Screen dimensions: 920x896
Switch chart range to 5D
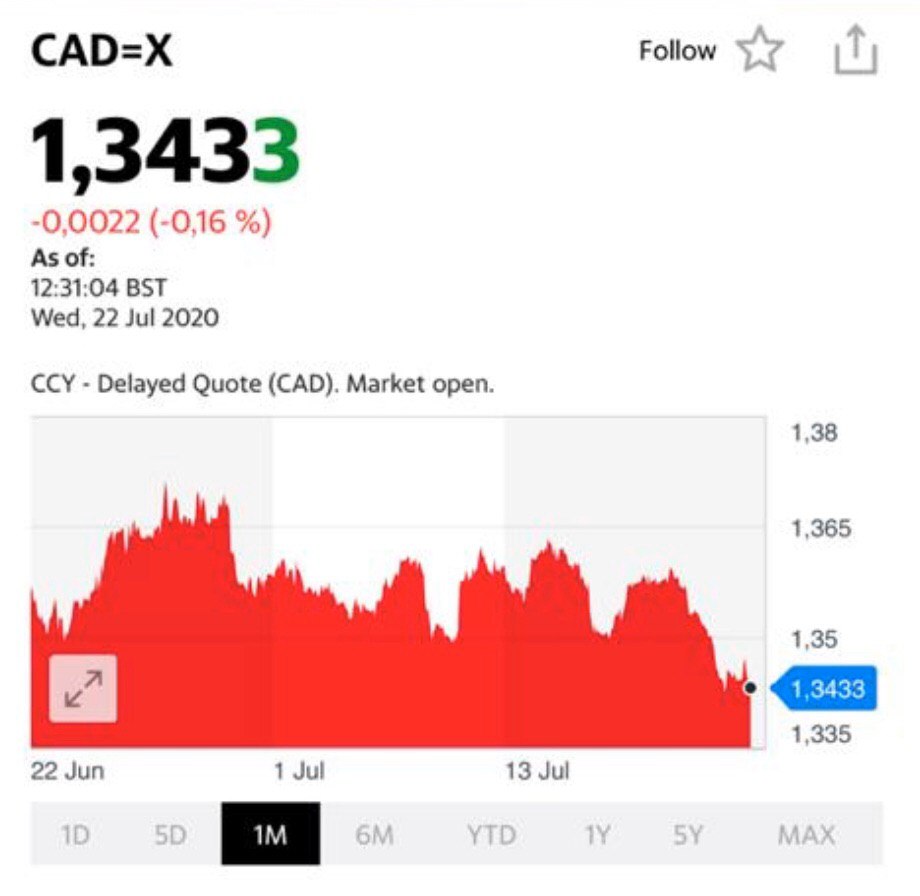[x=171, y=834]
